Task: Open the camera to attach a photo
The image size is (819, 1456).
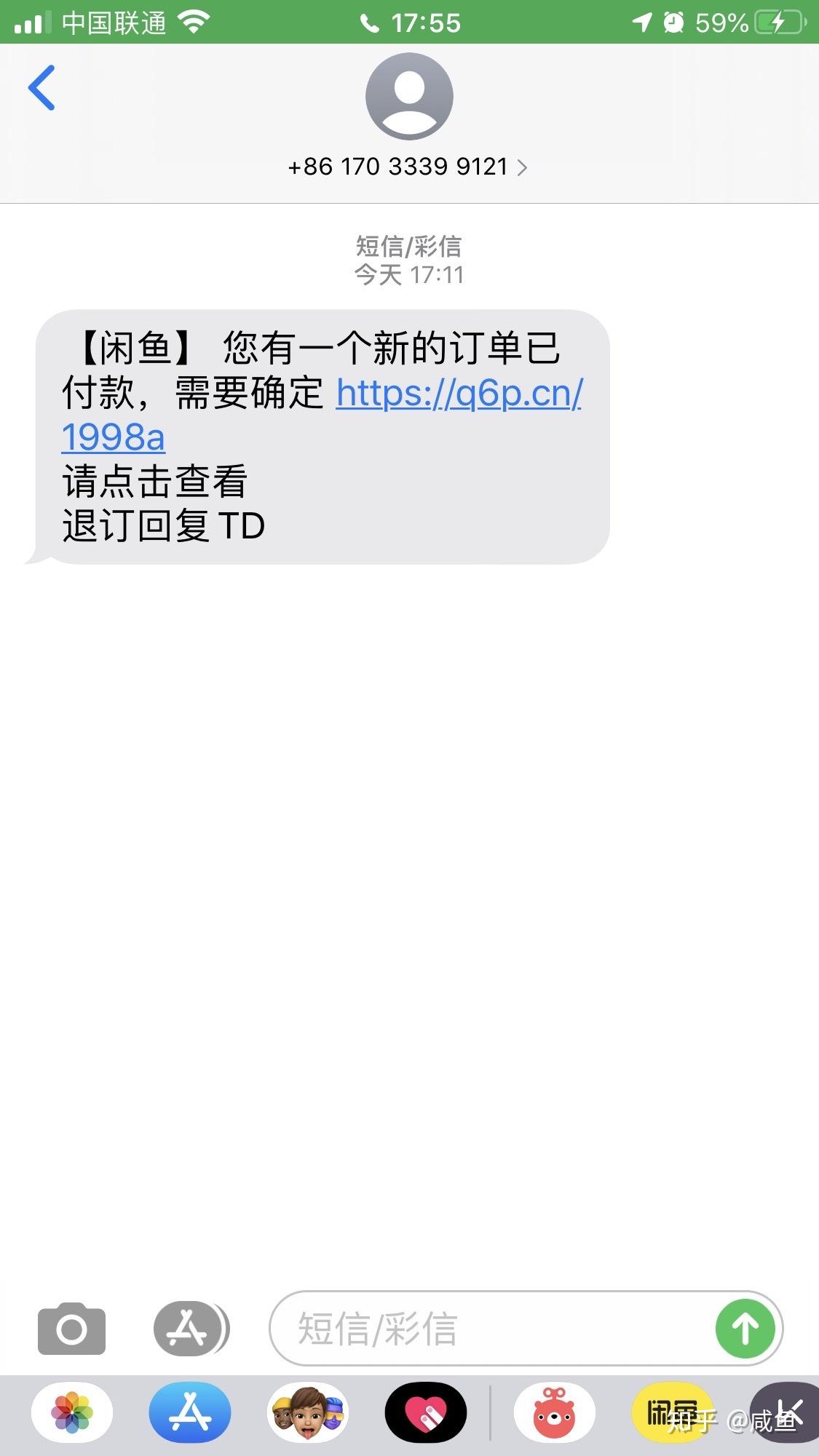Action: [x=71, y=1329]
